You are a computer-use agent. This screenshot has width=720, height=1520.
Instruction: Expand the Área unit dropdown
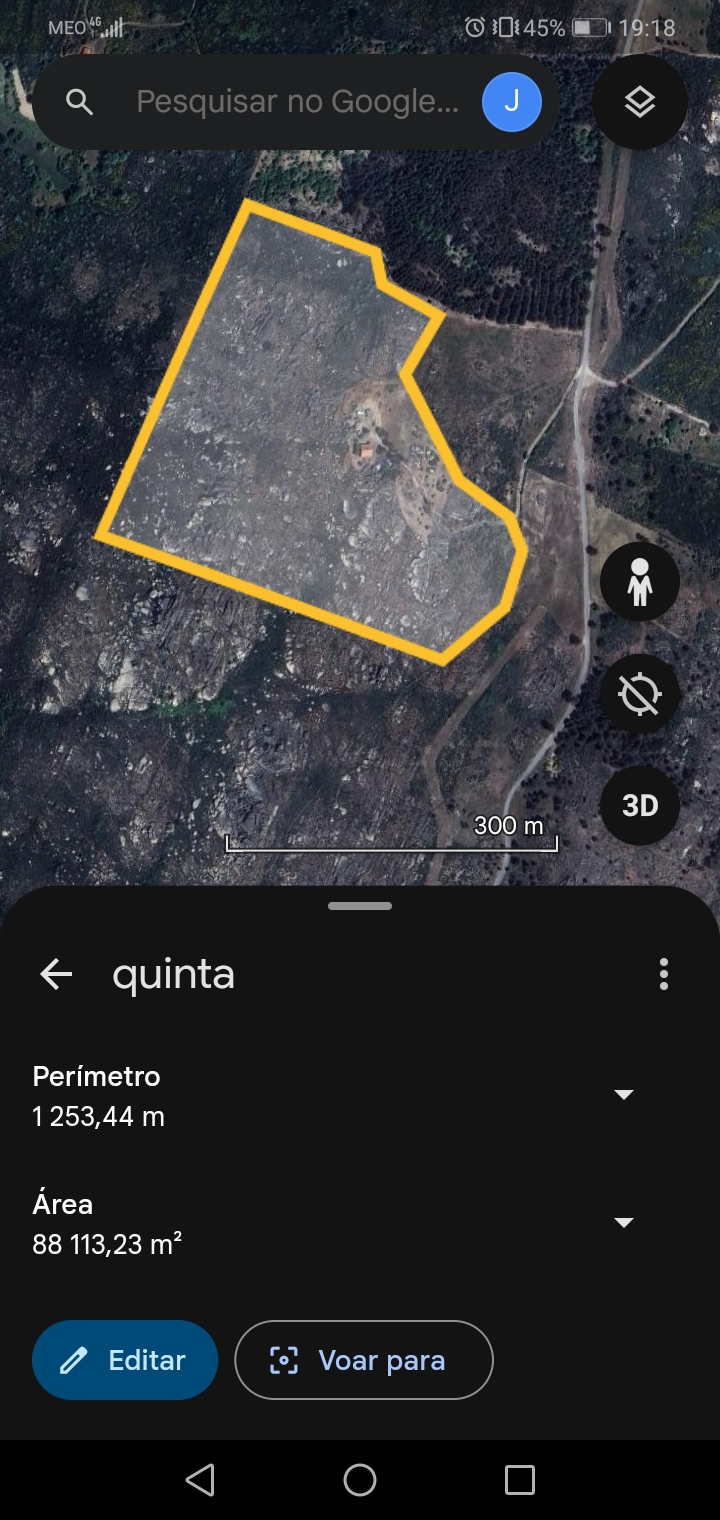624,1223
